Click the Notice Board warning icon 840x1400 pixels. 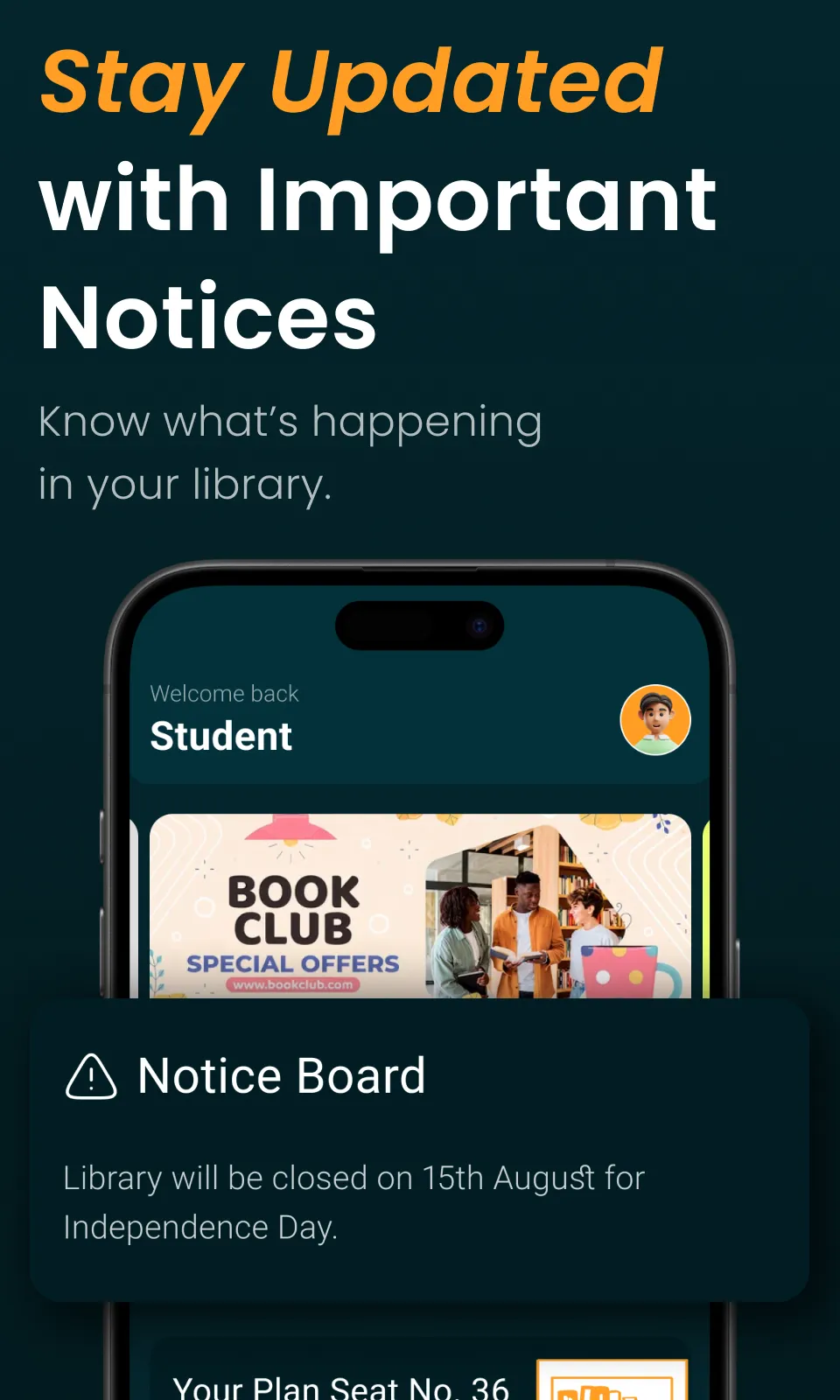[90, 1078]
